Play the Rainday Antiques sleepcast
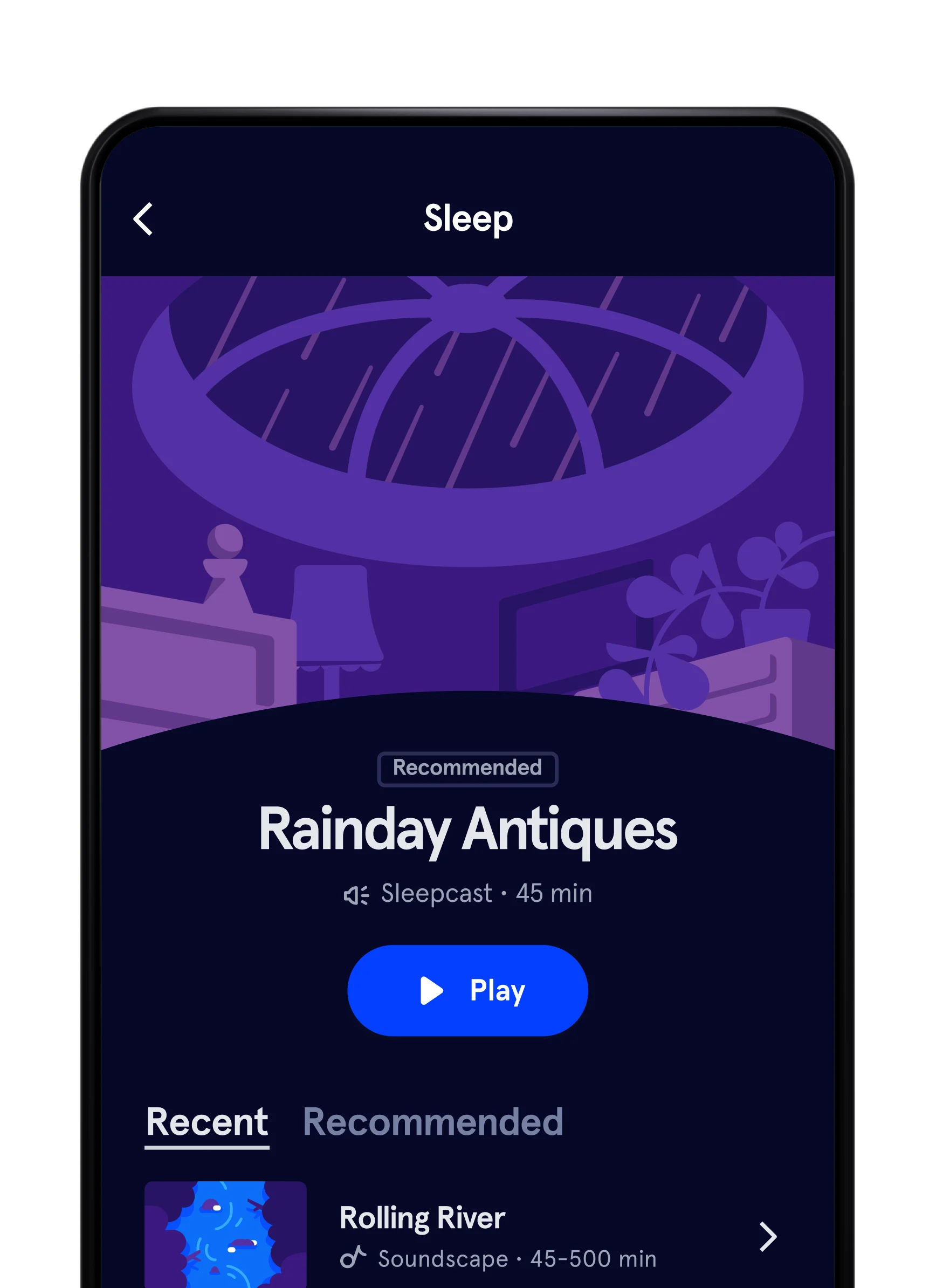The image size is (936, 1288). [467, 990]
